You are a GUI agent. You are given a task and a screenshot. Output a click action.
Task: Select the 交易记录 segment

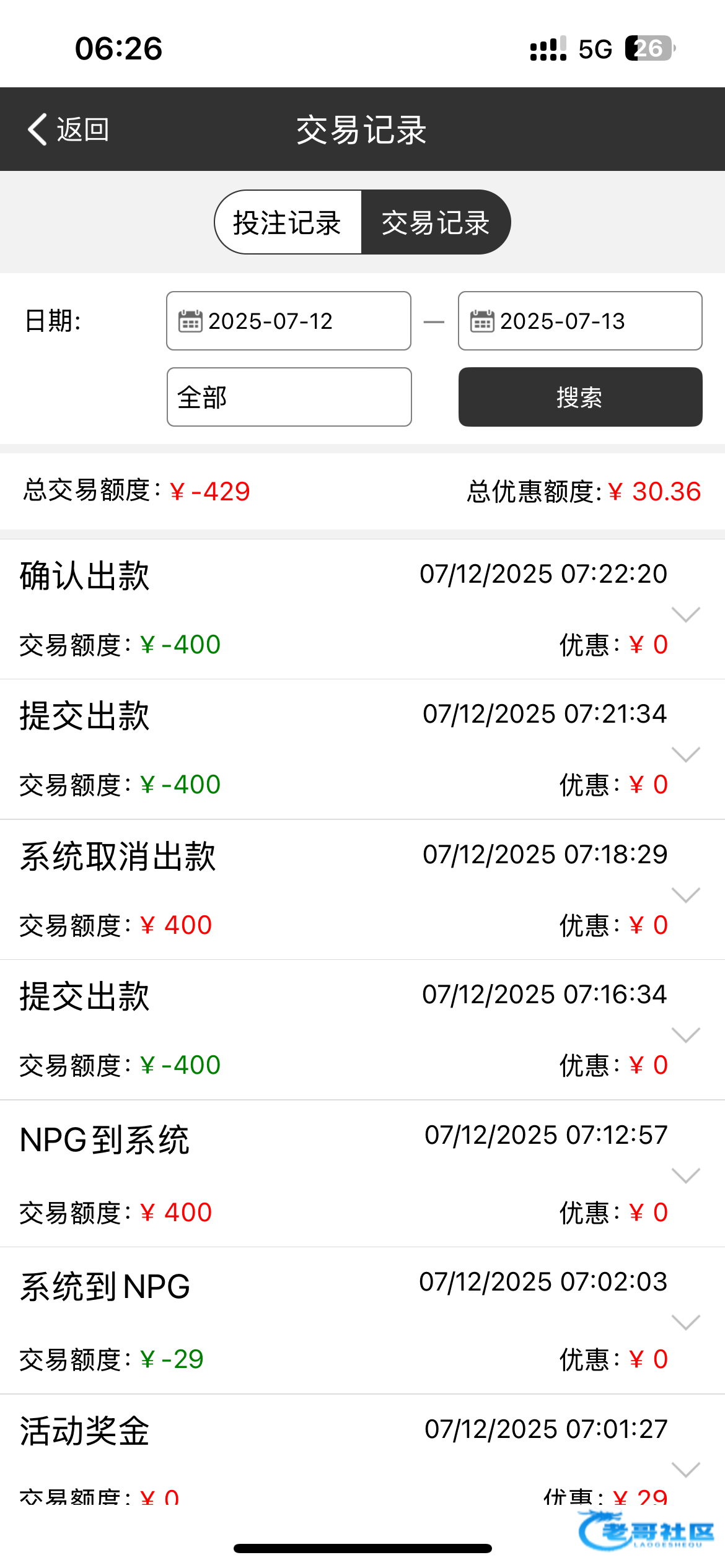436,222
